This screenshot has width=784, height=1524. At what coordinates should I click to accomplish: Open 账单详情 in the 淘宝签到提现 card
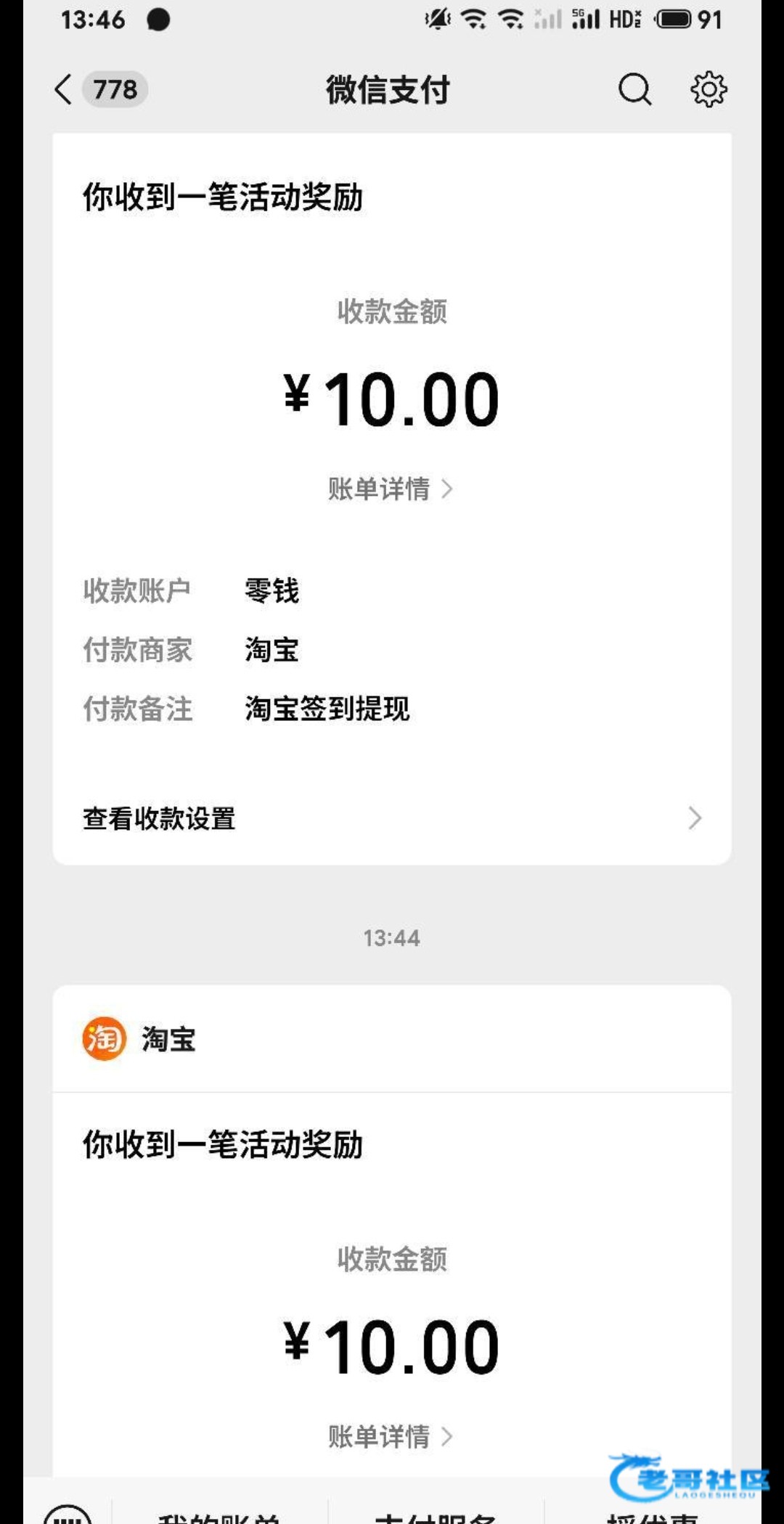[390, 489]
